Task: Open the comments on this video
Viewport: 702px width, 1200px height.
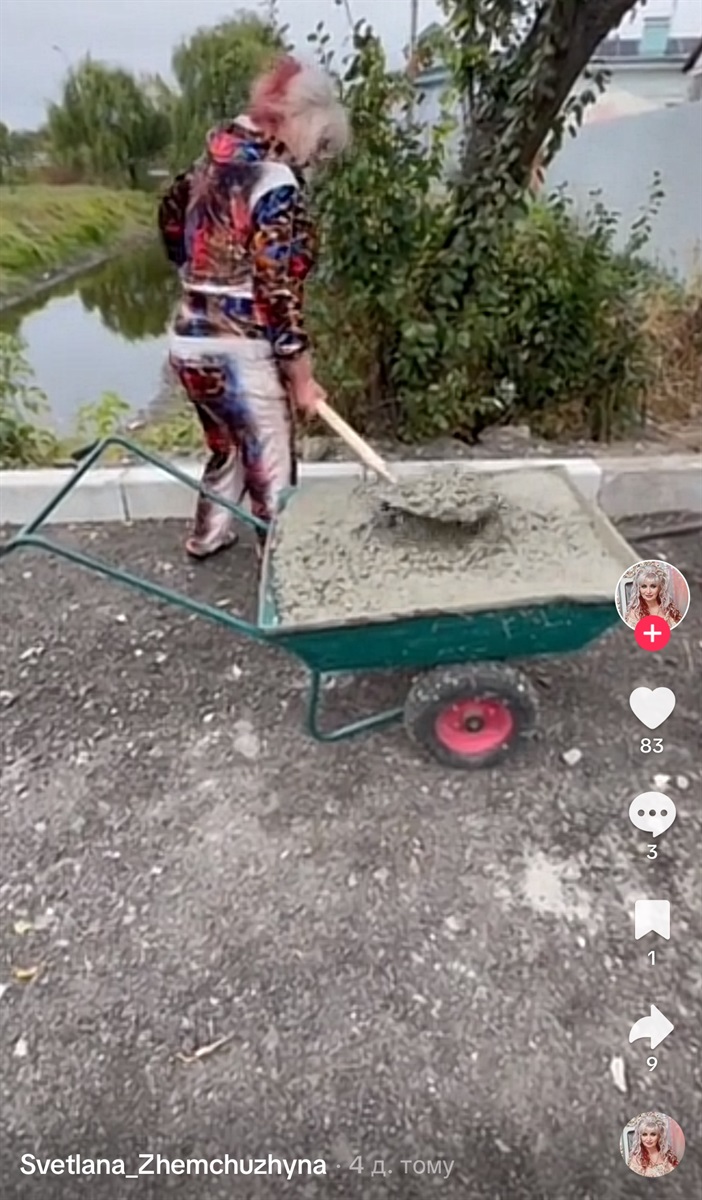Action: pos(652,814)
